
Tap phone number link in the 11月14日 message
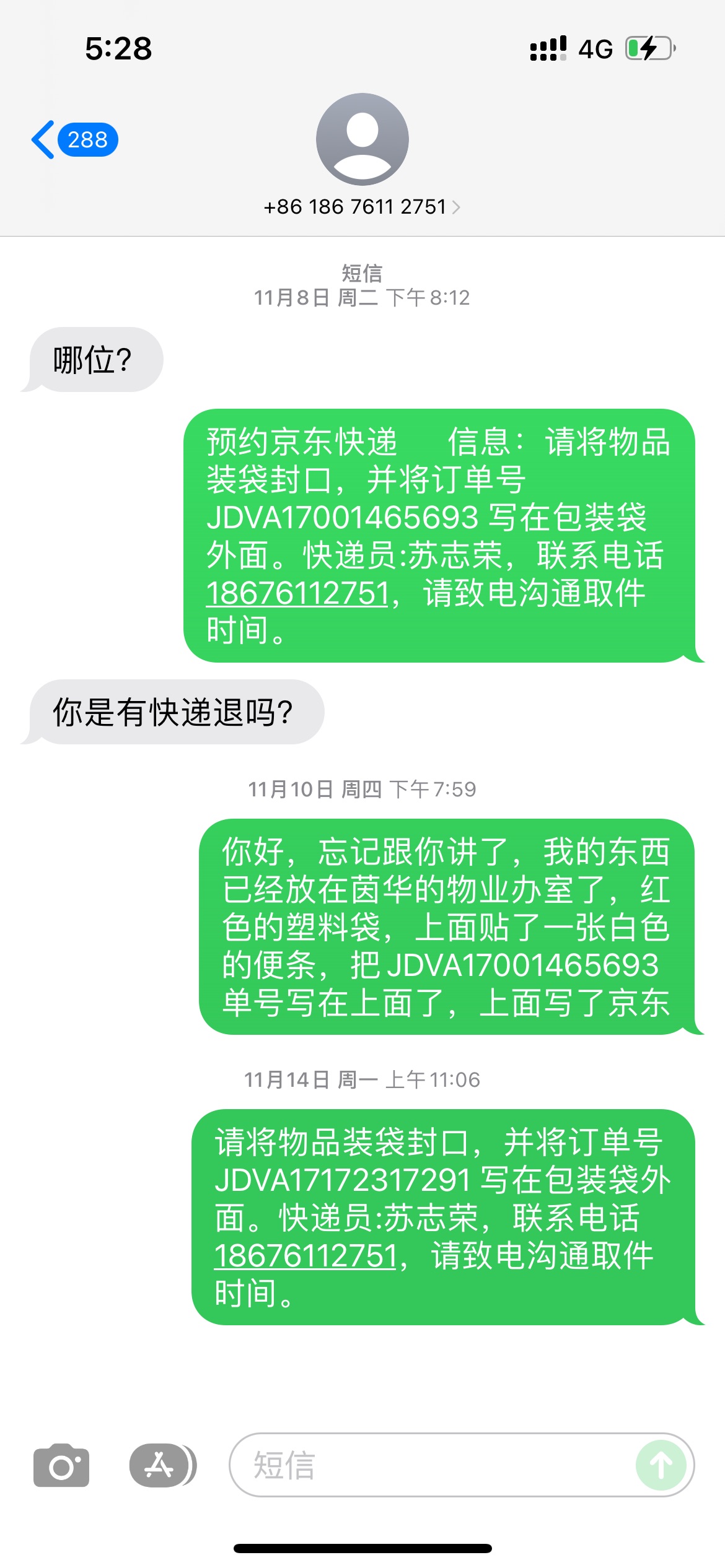point(305,1256)
